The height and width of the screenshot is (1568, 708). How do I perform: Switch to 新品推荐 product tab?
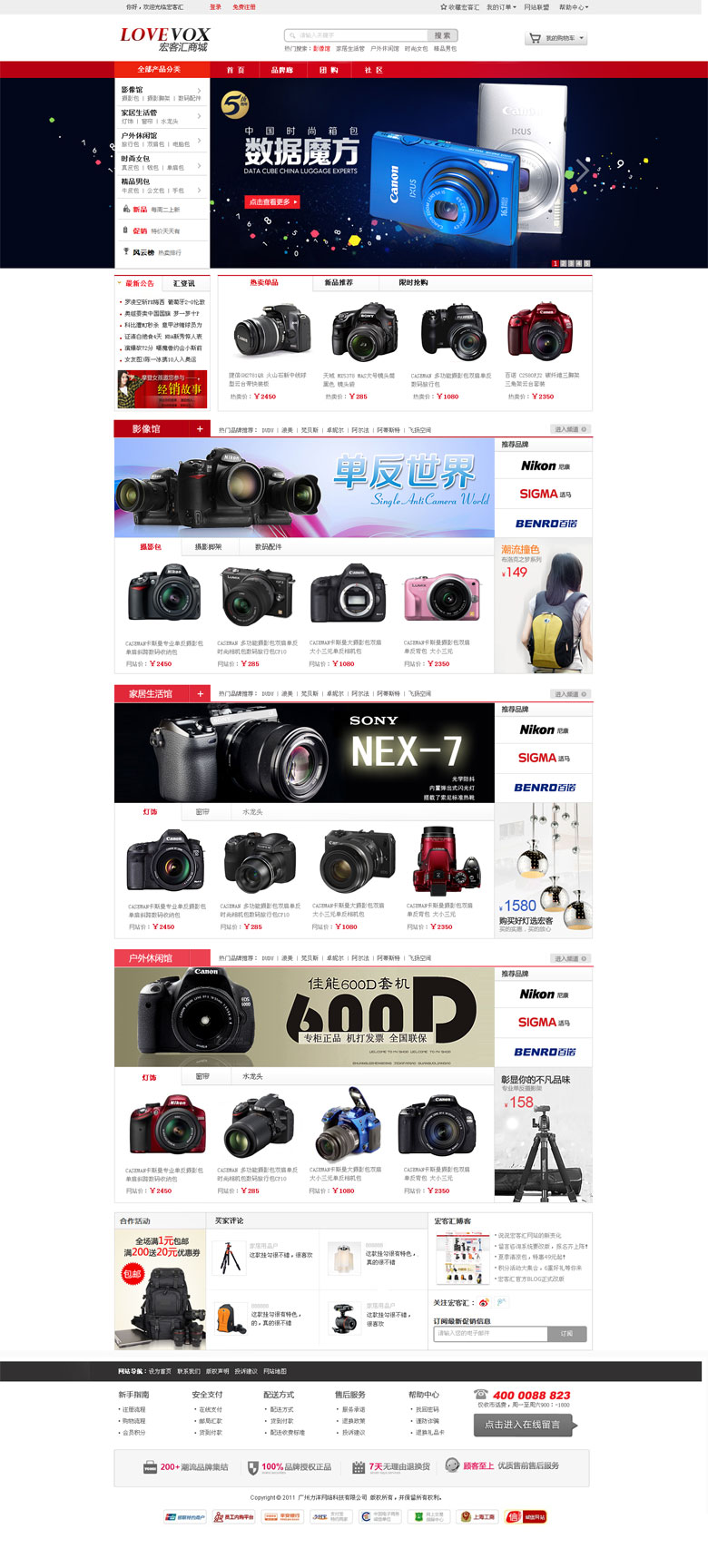[x=339, y=283]
